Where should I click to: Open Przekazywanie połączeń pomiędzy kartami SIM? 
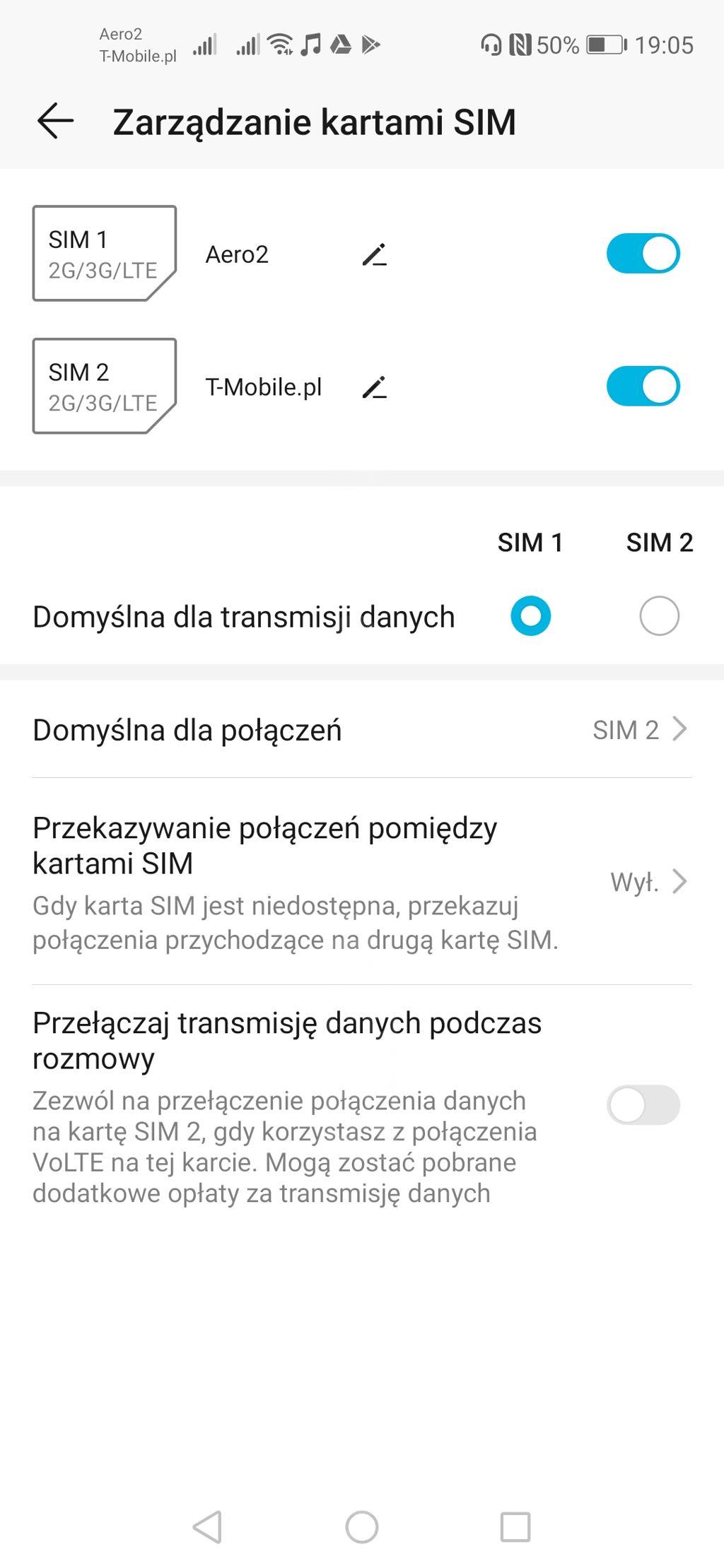(x=362, y=882)
